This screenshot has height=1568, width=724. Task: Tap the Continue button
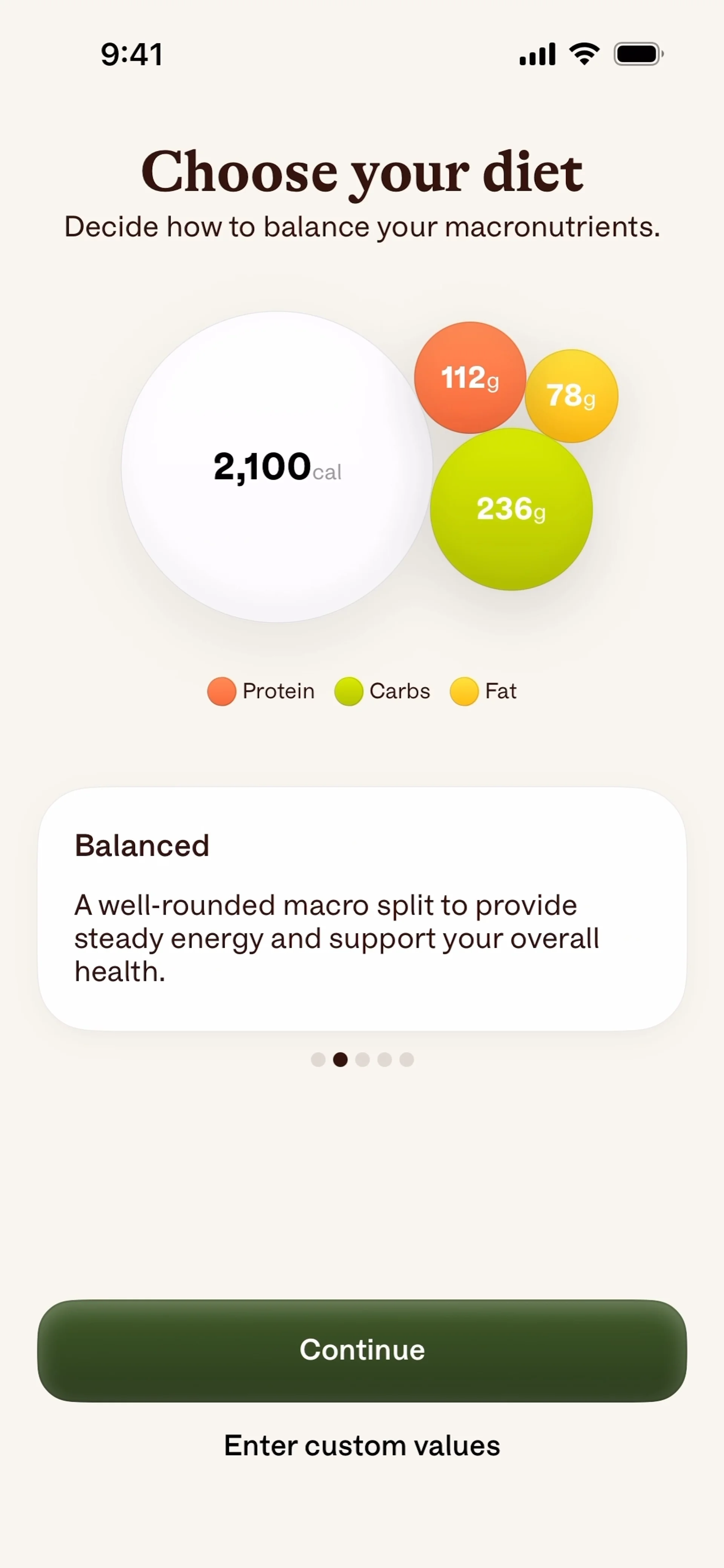362,1350
